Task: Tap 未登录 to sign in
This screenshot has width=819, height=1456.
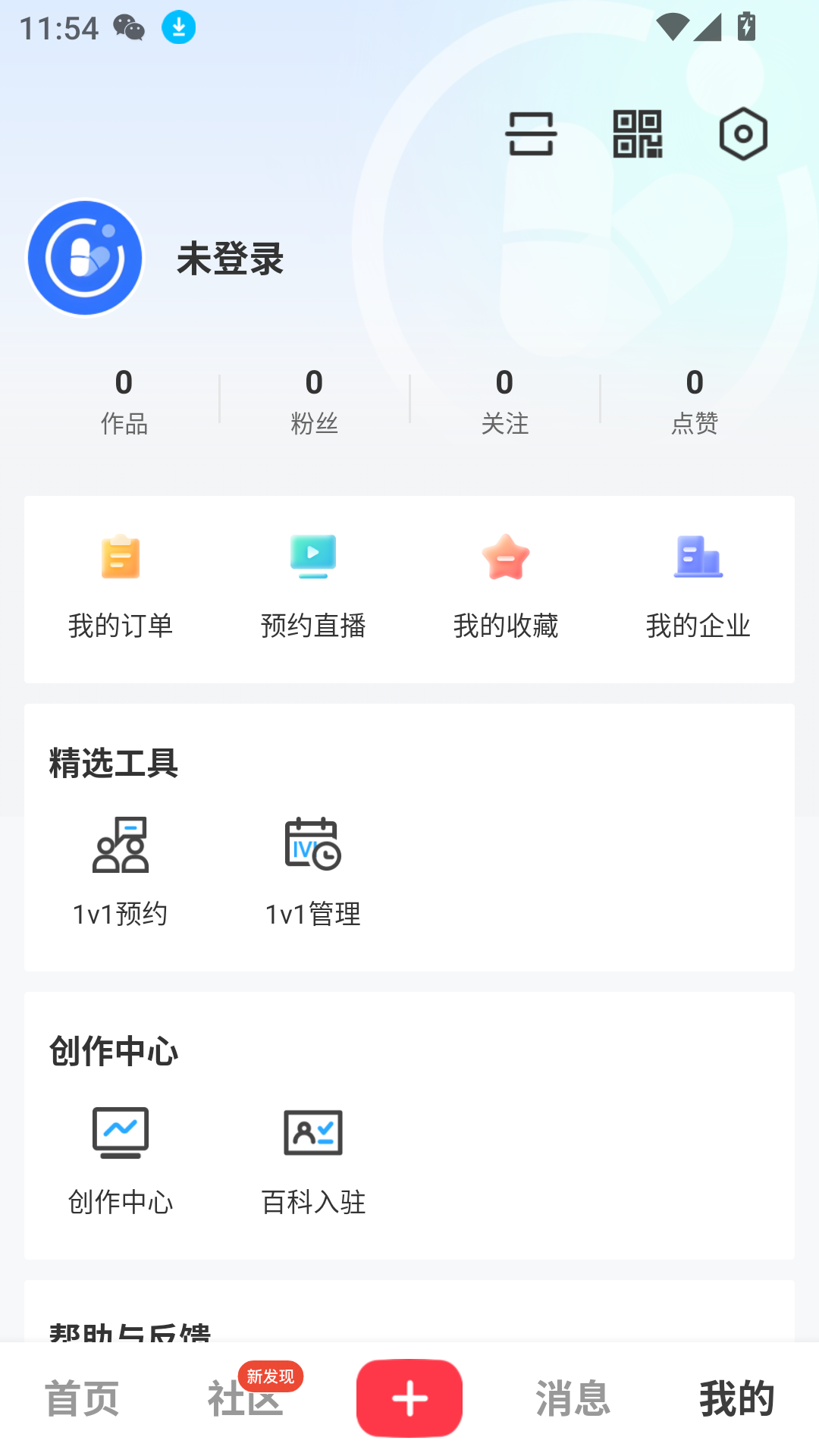Action: click(230, 259)
